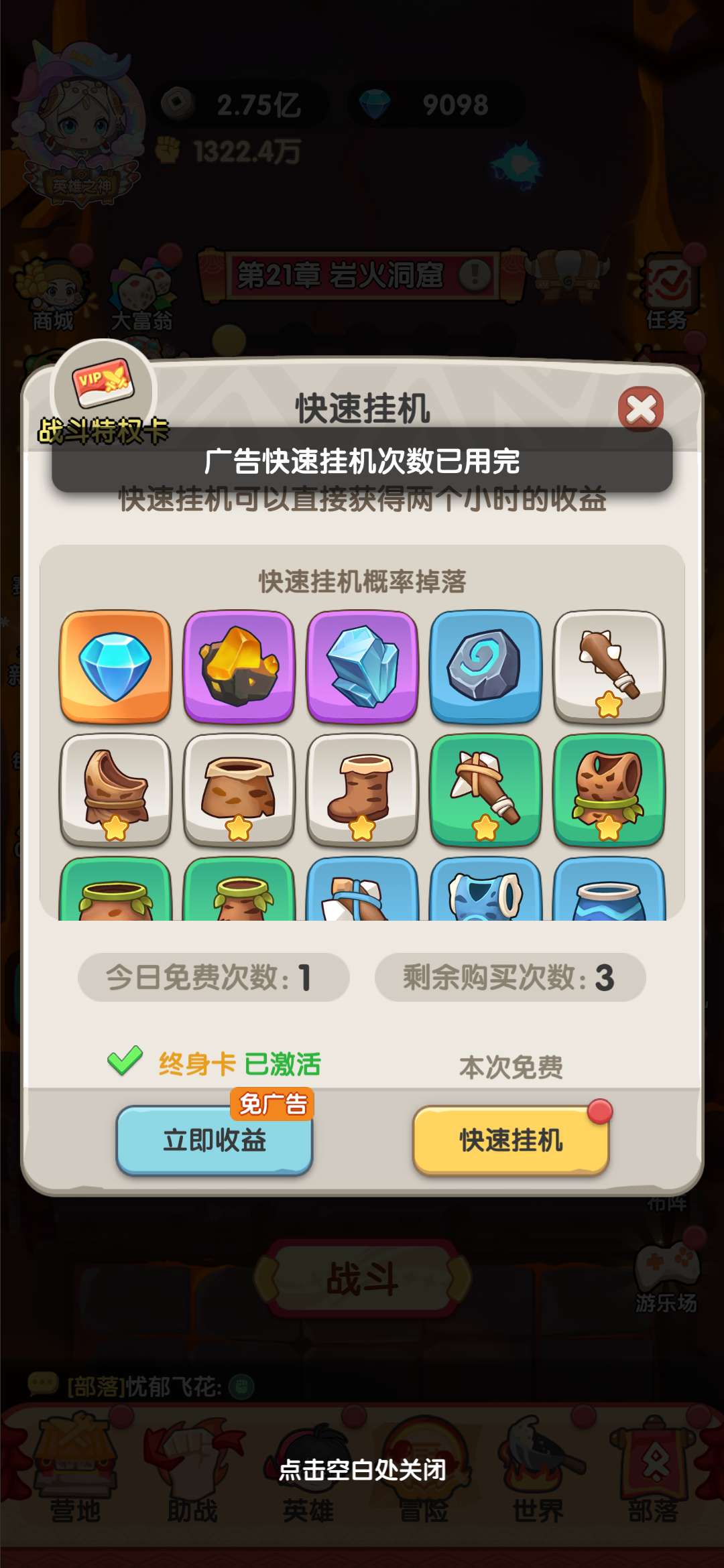The height and width of the screenshot is (1568, 724).
Task: View the spiked club weapon item
Action: point(609,667)
